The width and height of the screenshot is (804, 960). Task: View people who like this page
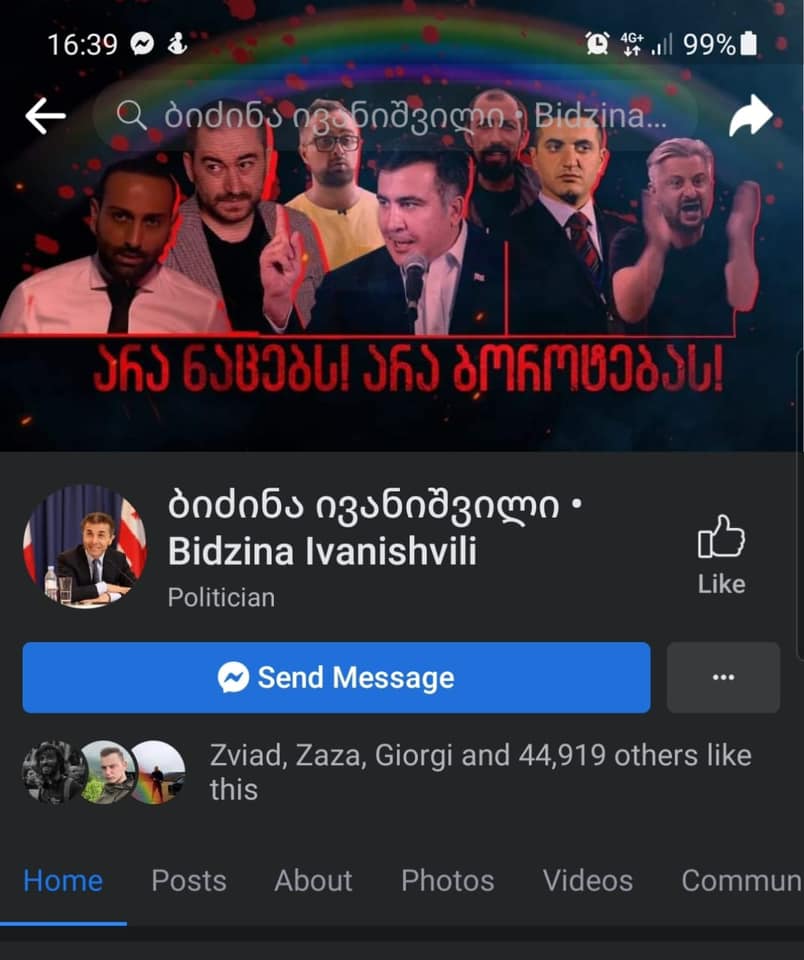pyautogui.click(x=480, y=772)
